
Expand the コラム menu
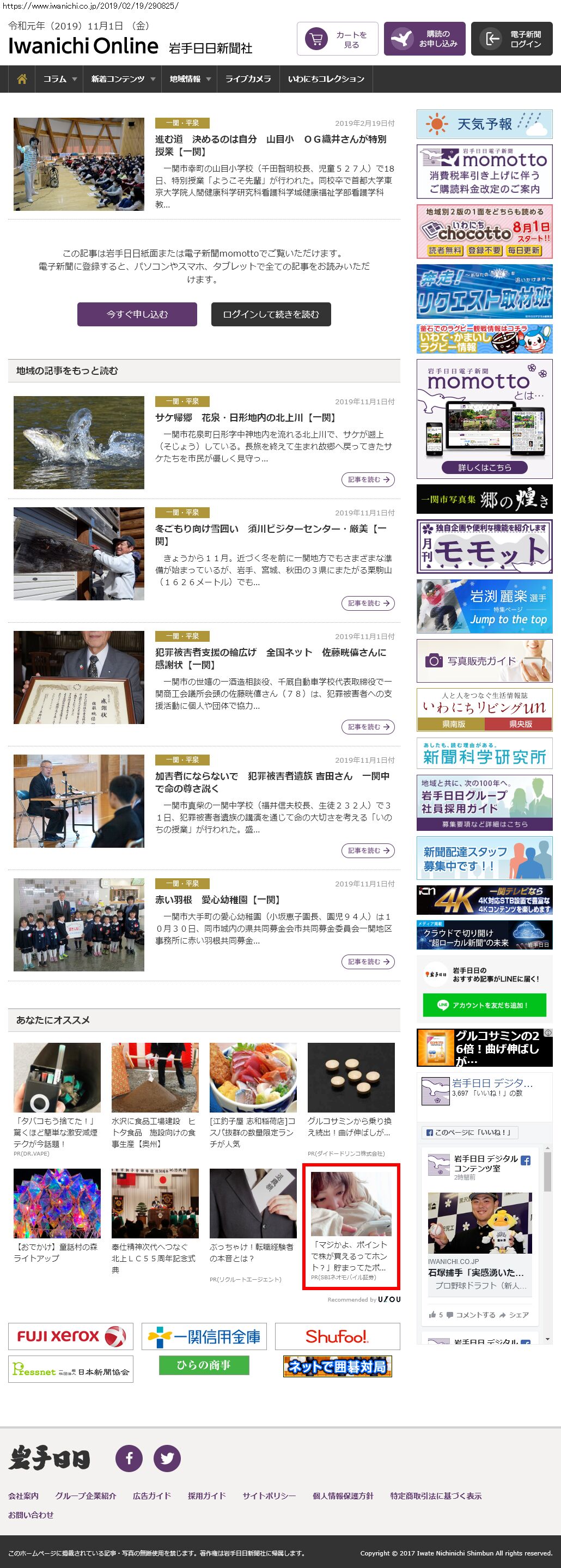[59, 79]
